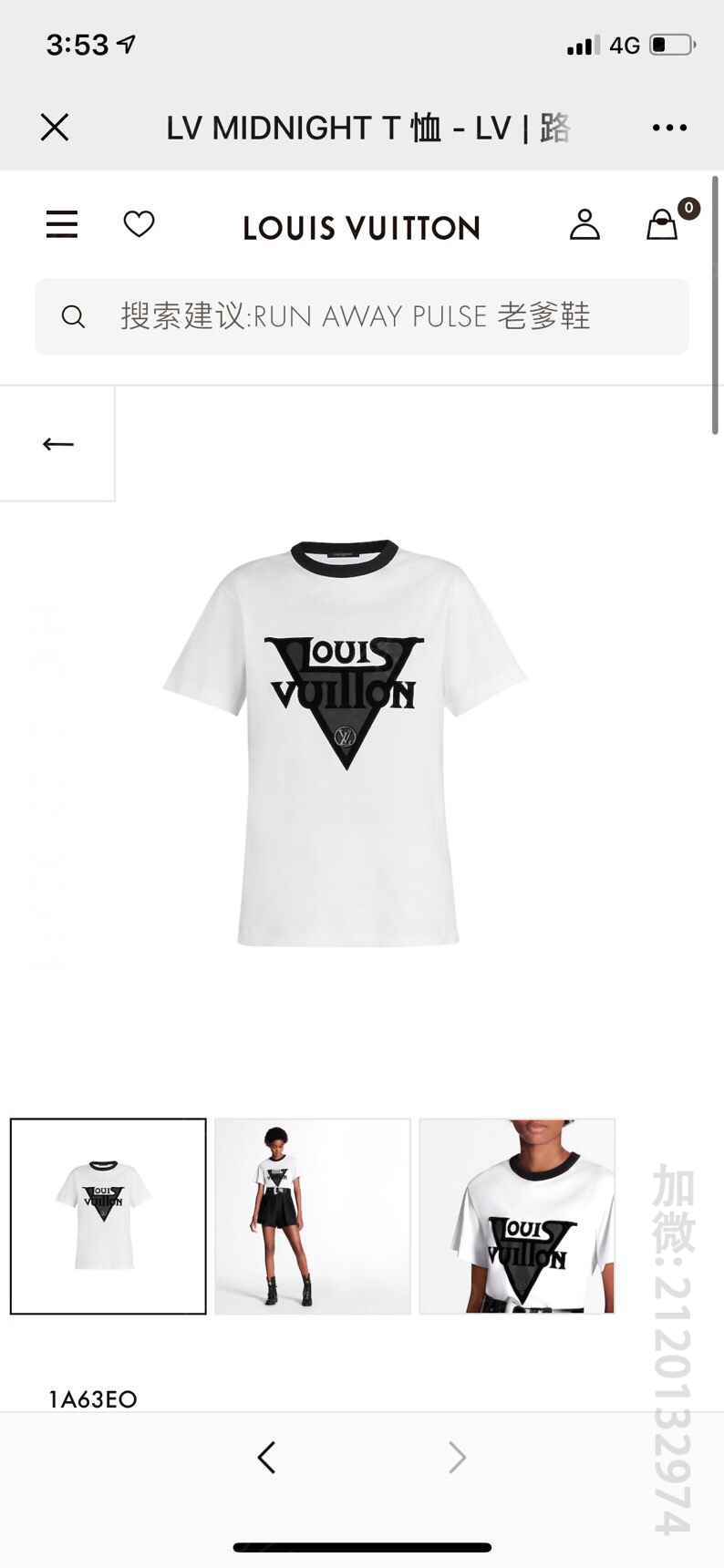724x1568 pixels.
Task: Open the hamburger navigation menu
Action: (x=62, y=224)
